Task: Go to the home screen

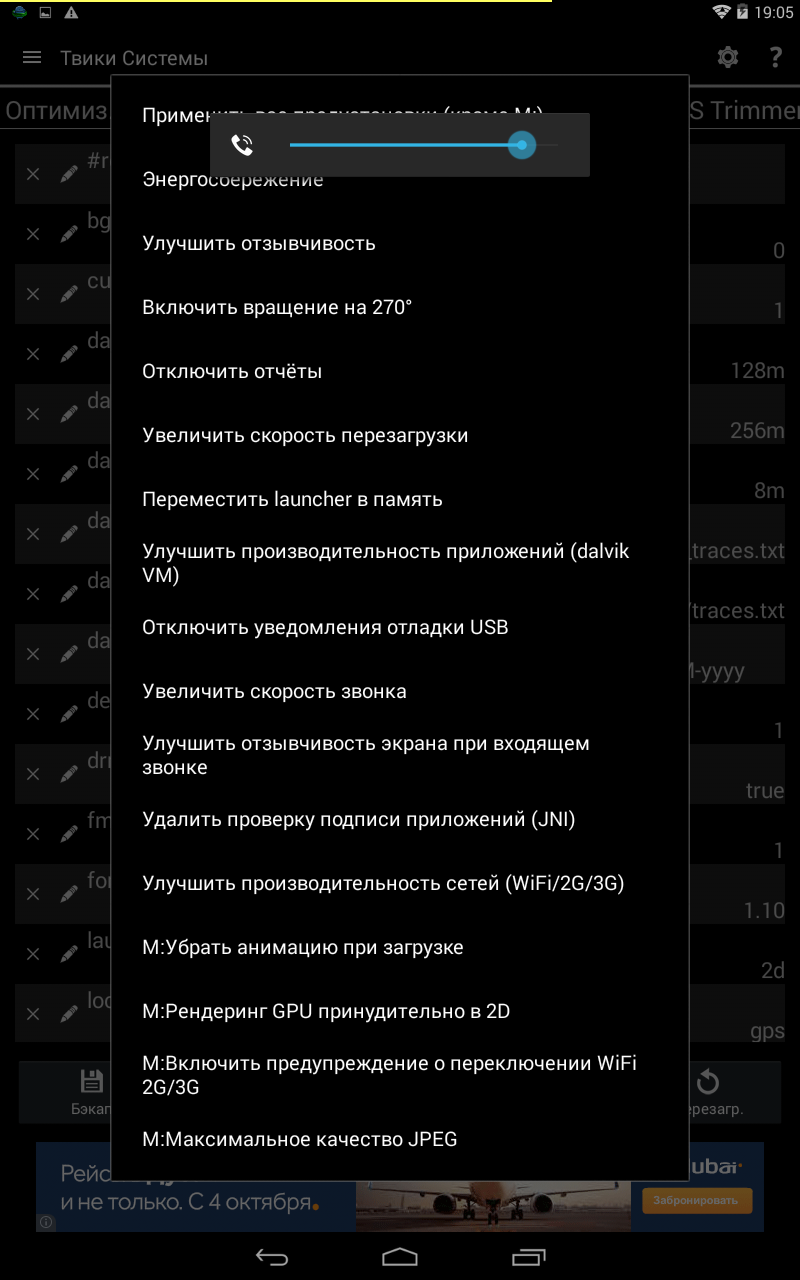Action: (x=400, y=1256)
